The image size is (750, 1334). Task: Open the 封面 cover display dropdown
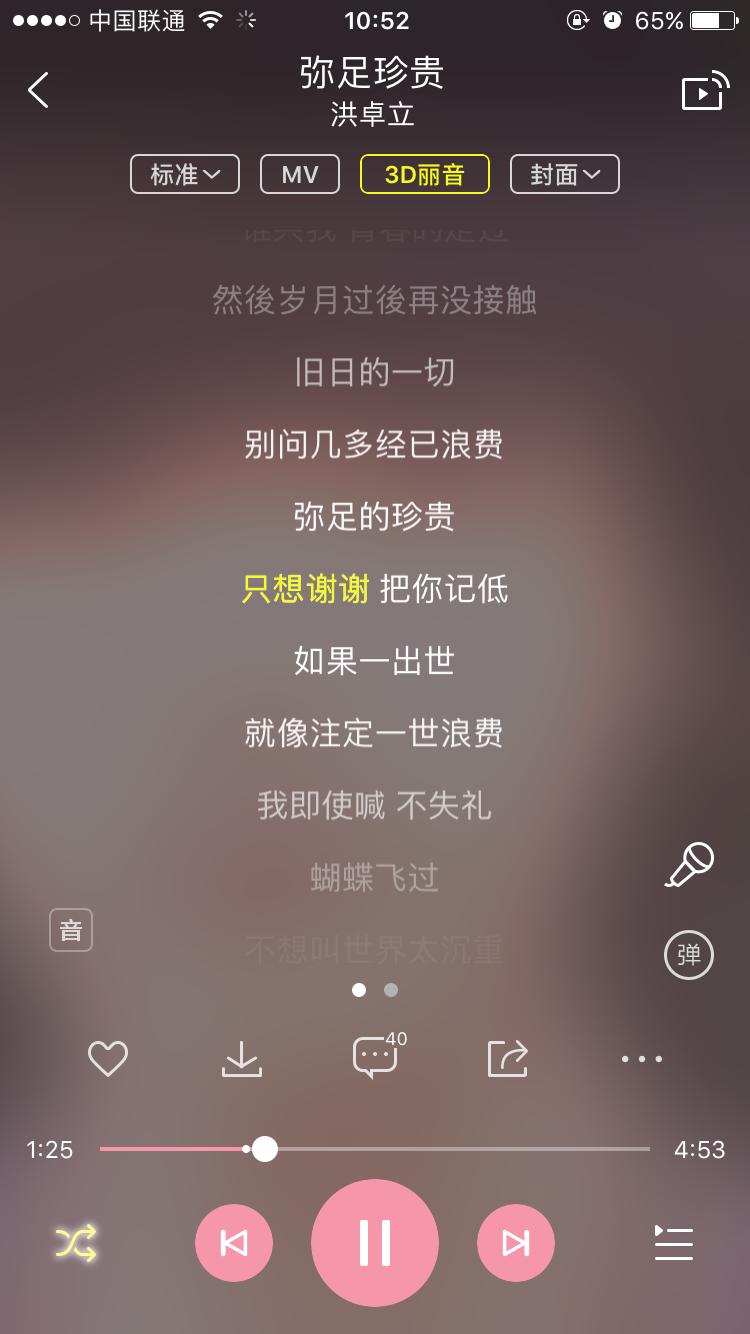click(564, 174)
